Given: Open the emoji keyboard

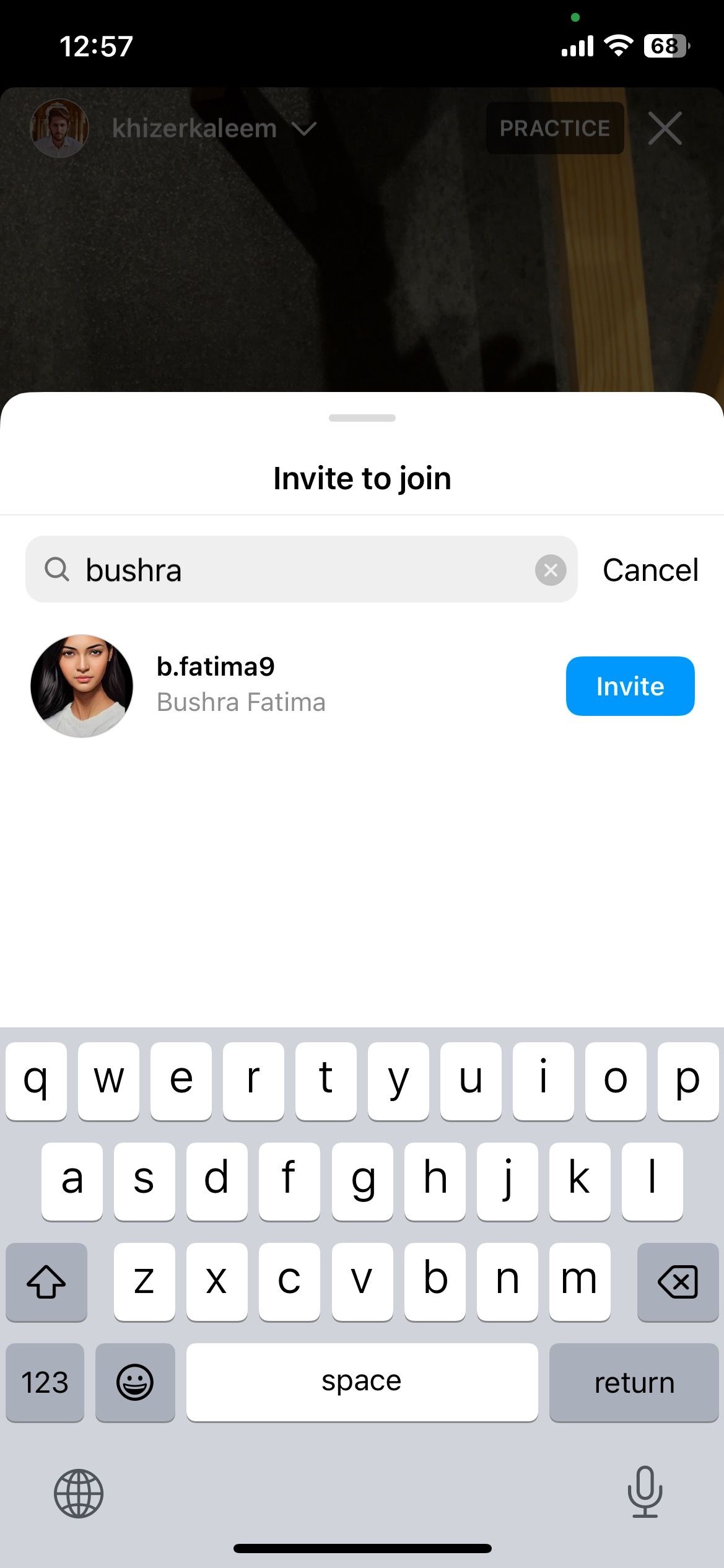Looking at the screenshot, I should pyautogui.click(x=135, y=1382).
